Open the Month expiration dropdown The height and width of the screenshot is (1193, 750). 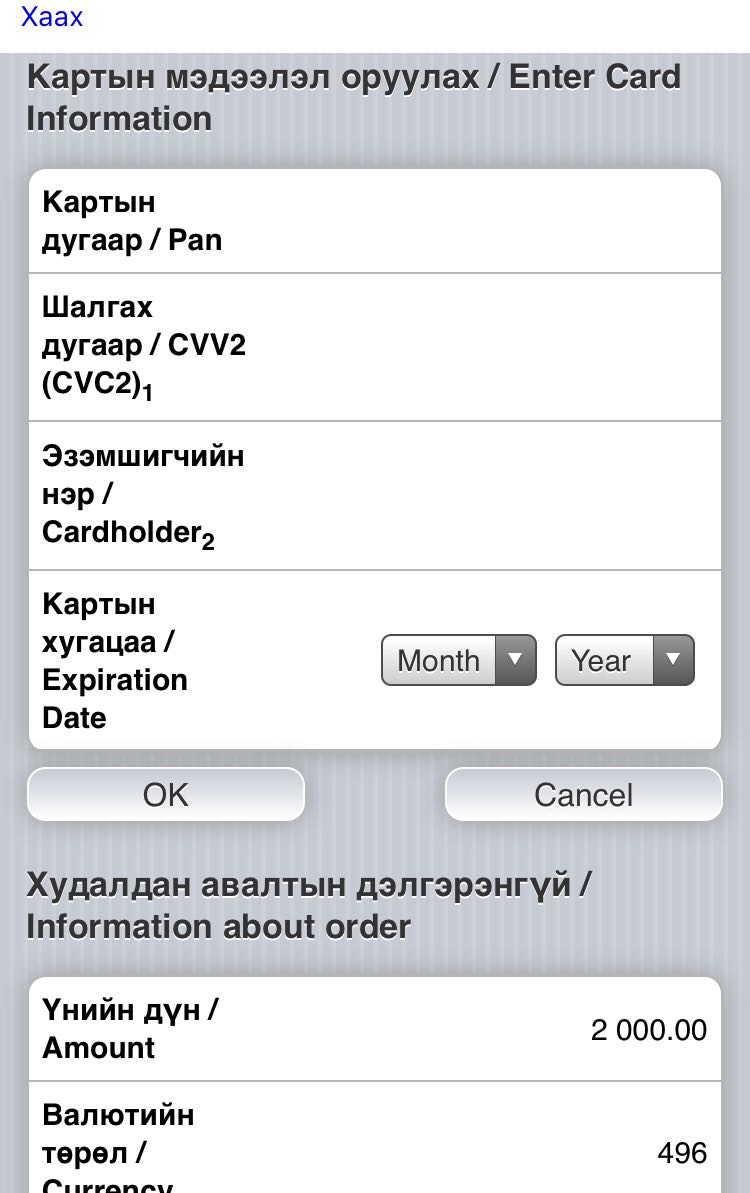coord(459,660)
